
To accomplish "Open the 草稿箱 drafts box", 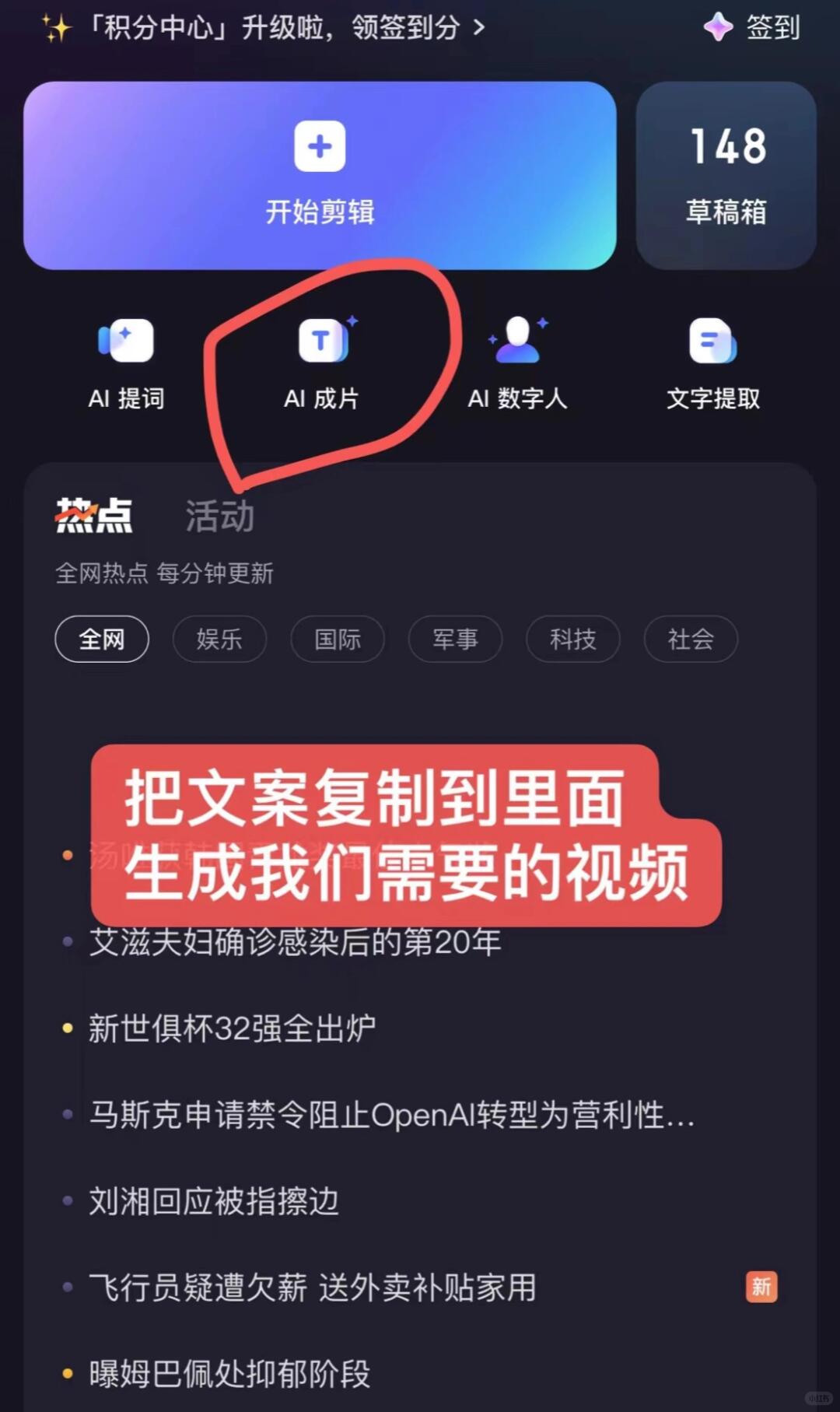I will pos(726,176).
